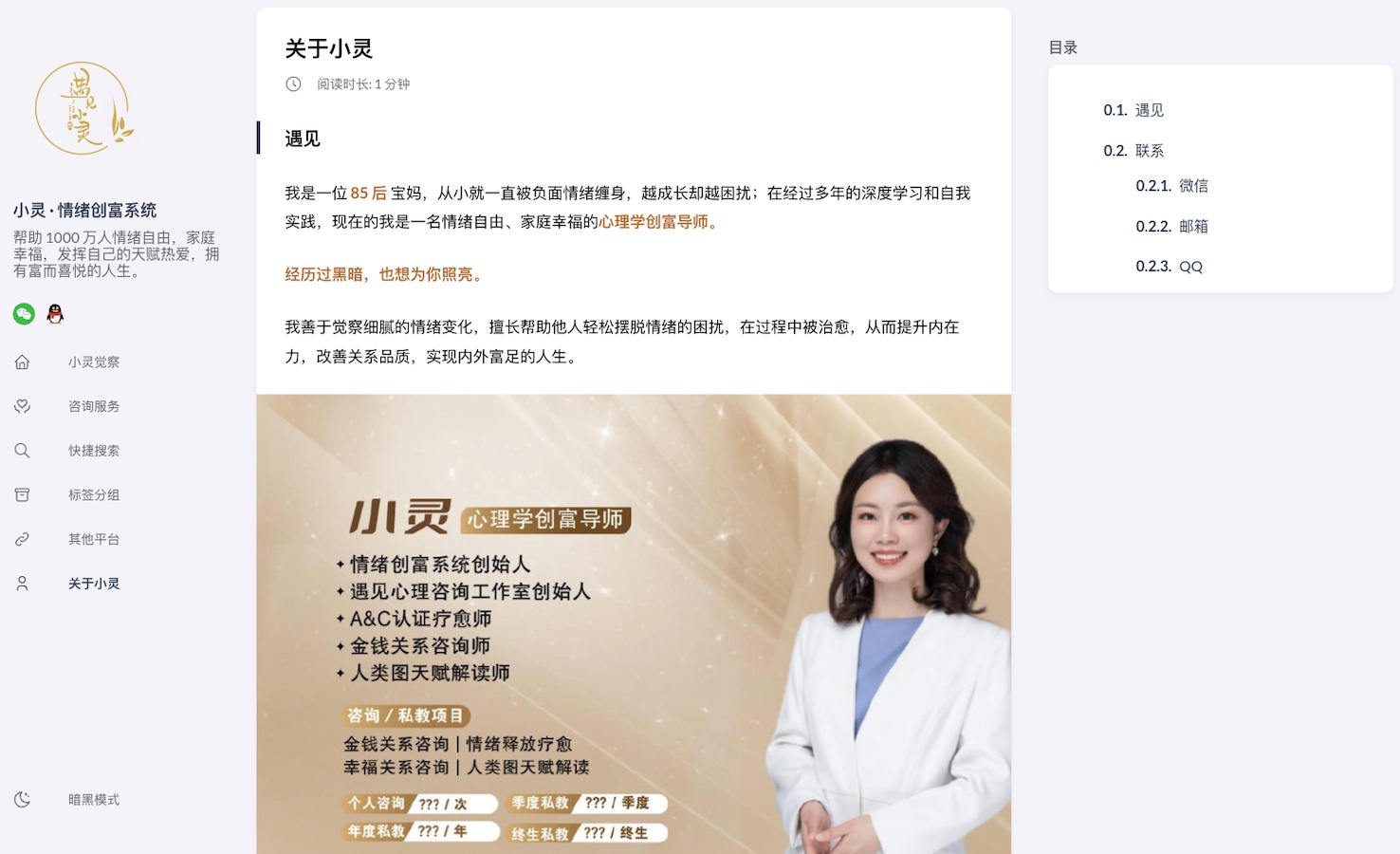Open 其他平台 links page
The width and height of the screenshot is (1400, 854).
click(93, 539)
